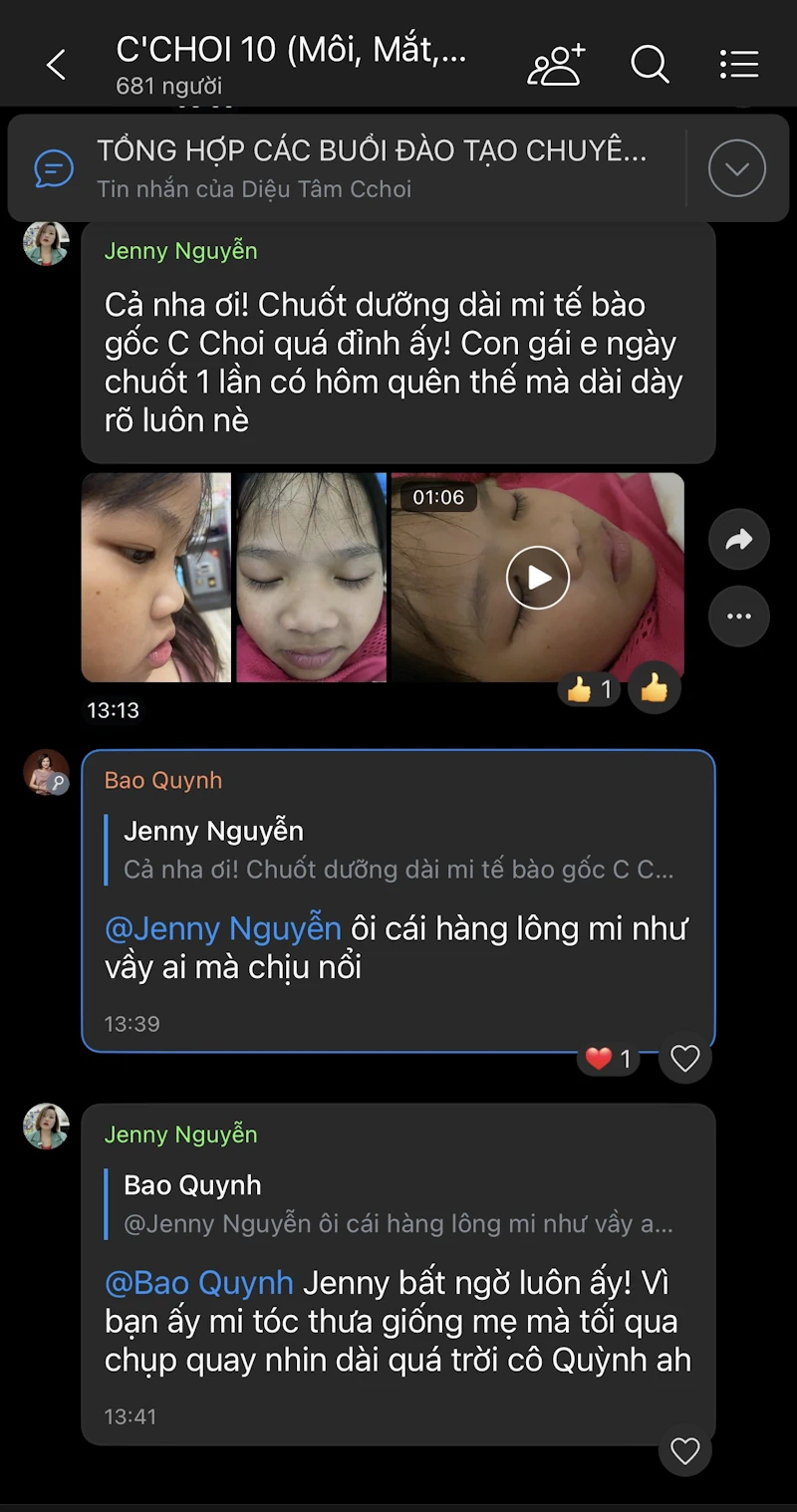Add members to the group
Viewport: 797px width, 1512px height.
point(556,65)
